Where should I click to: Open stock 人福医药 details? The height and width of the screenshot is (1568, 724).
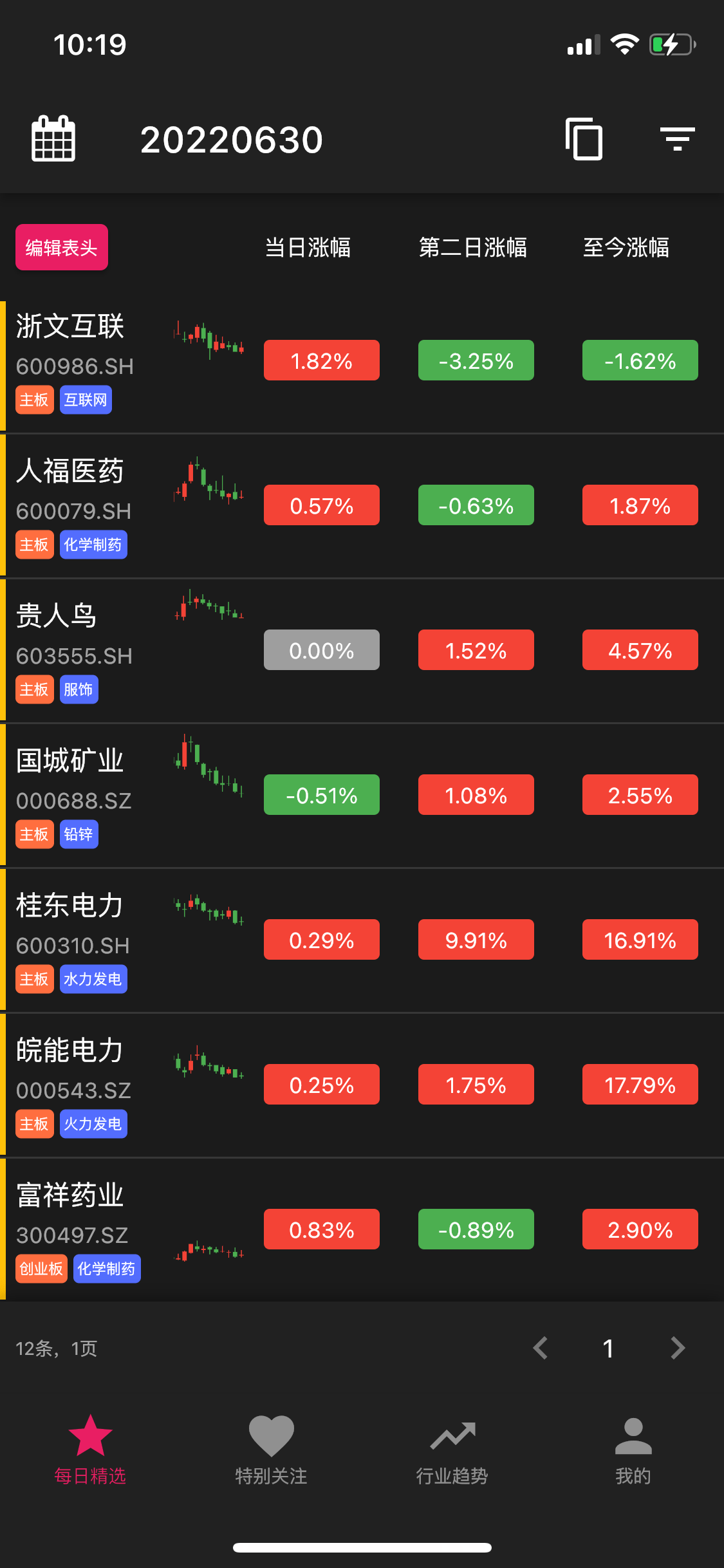click(x=71, y=472)
